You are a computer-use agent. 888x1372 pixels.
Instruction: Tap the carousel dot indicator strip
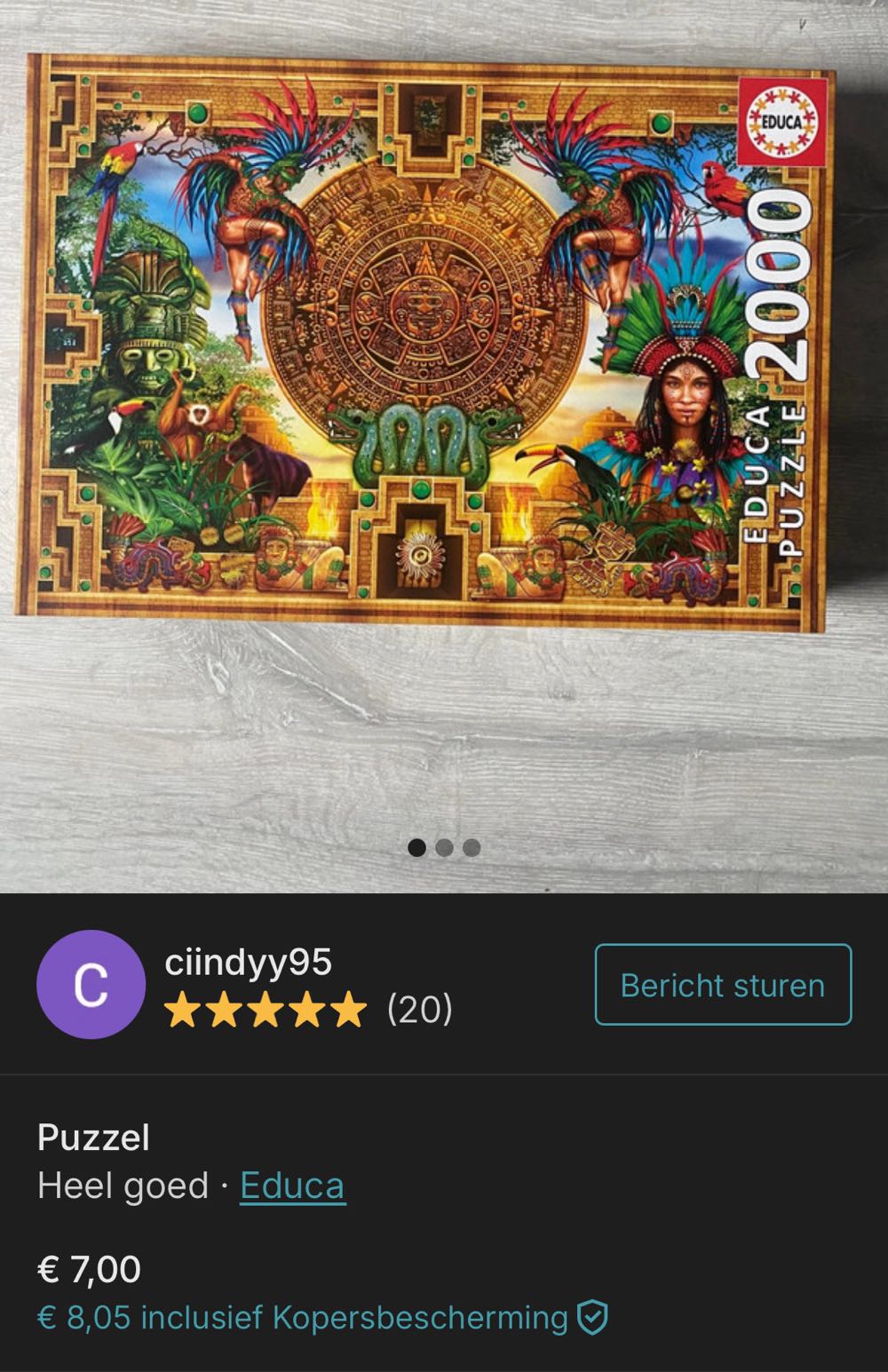(443, 848)
